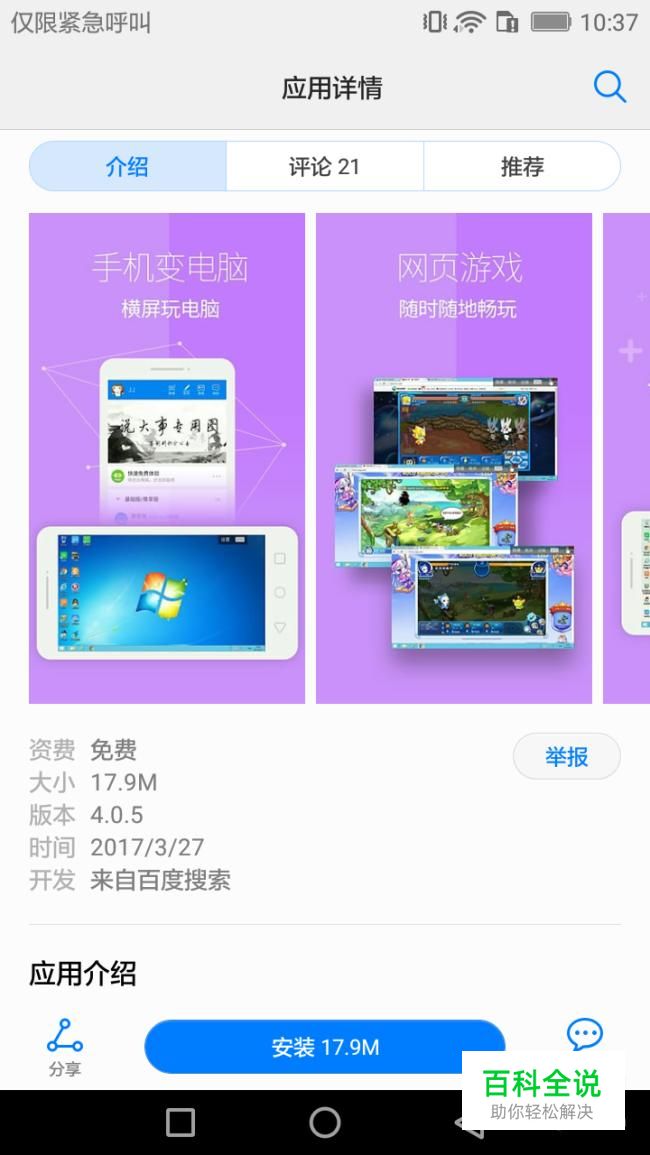Image resolution: width=650 pixels, height=1155 pixels.
Task: Open the comment bubble icon
Action: pos(584,1034)
